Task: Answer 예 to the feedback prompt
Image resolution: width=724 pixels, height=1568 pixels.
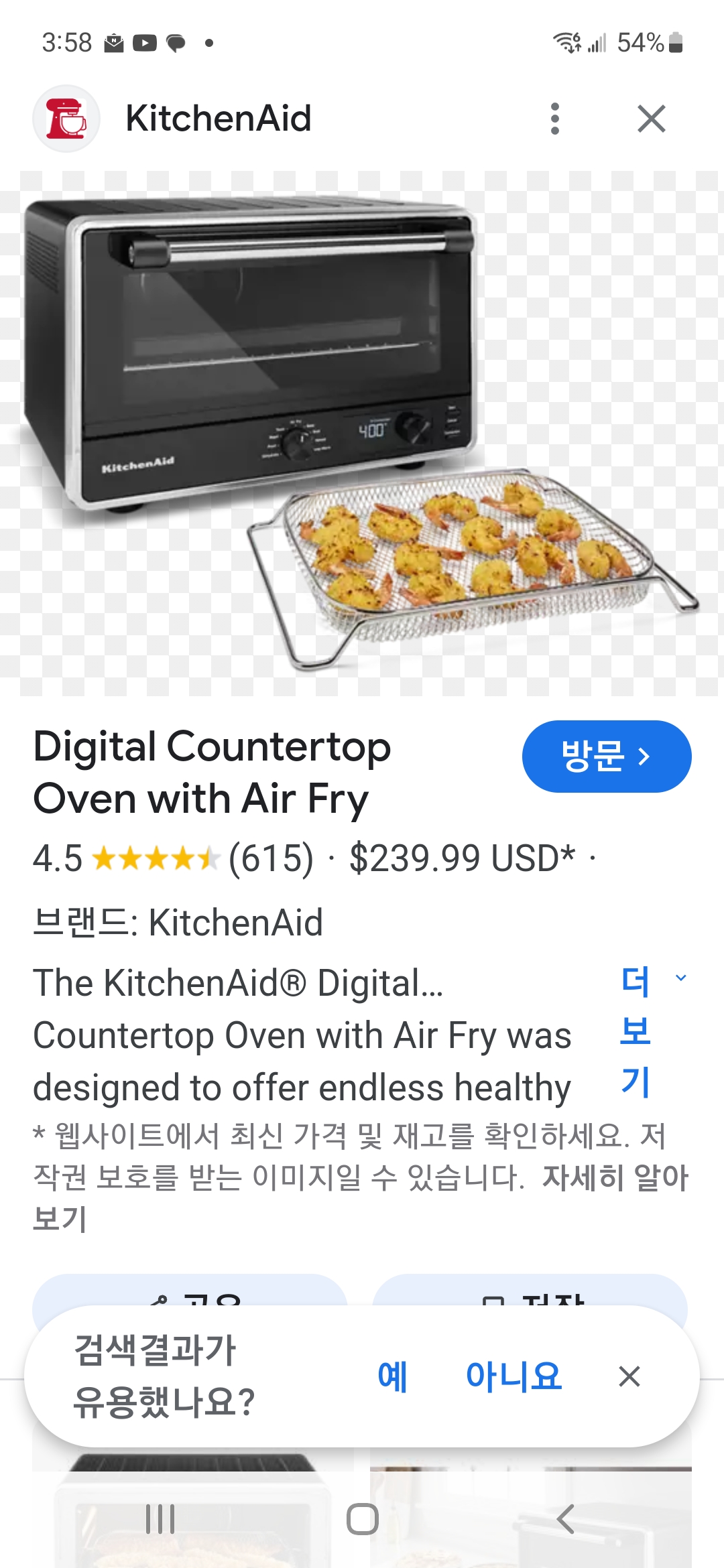Action: point(392,1377)
